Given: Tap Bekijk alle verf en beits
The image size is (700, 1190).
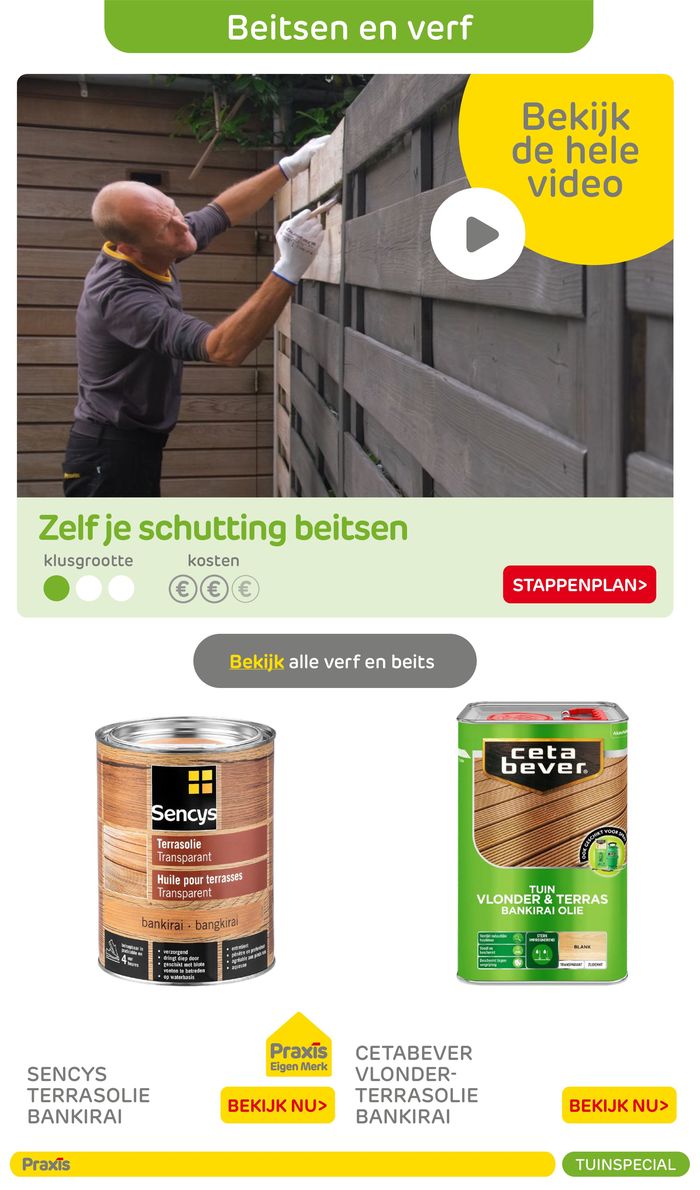Looking at the screenshot, I should [334, 661].
